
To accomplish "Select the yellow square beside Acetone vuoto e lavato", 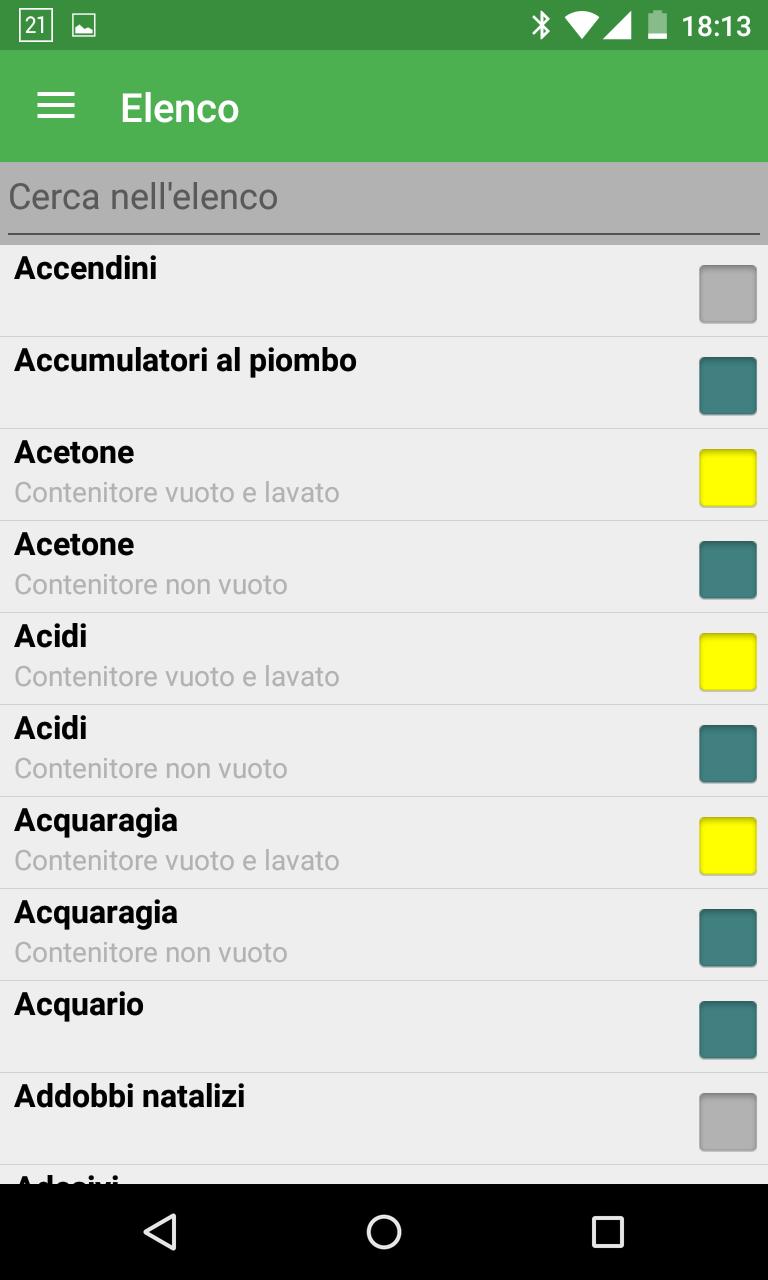I will [727, 477].
